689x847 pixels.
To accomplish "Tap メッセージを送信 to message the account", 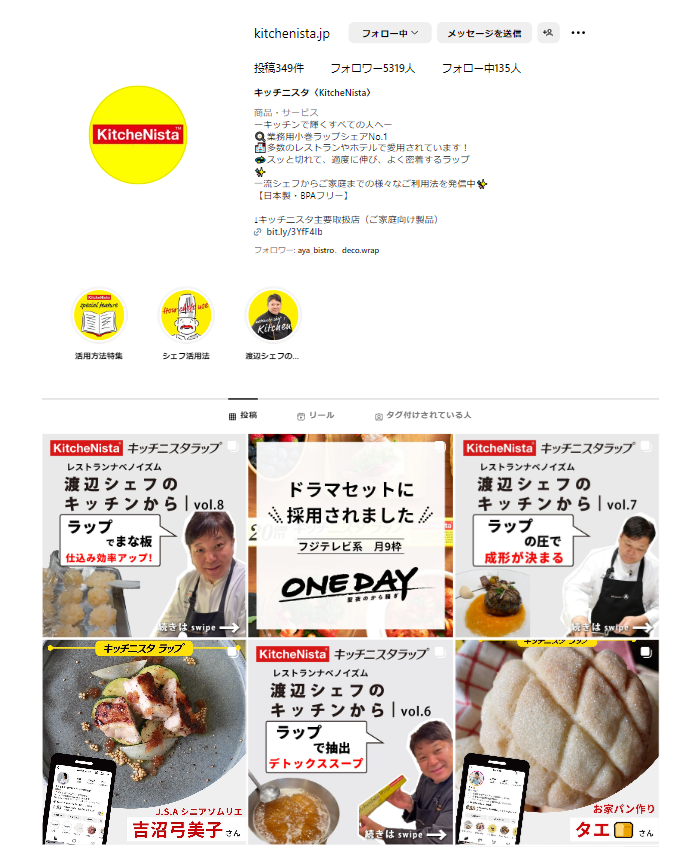I will point(484,33).
